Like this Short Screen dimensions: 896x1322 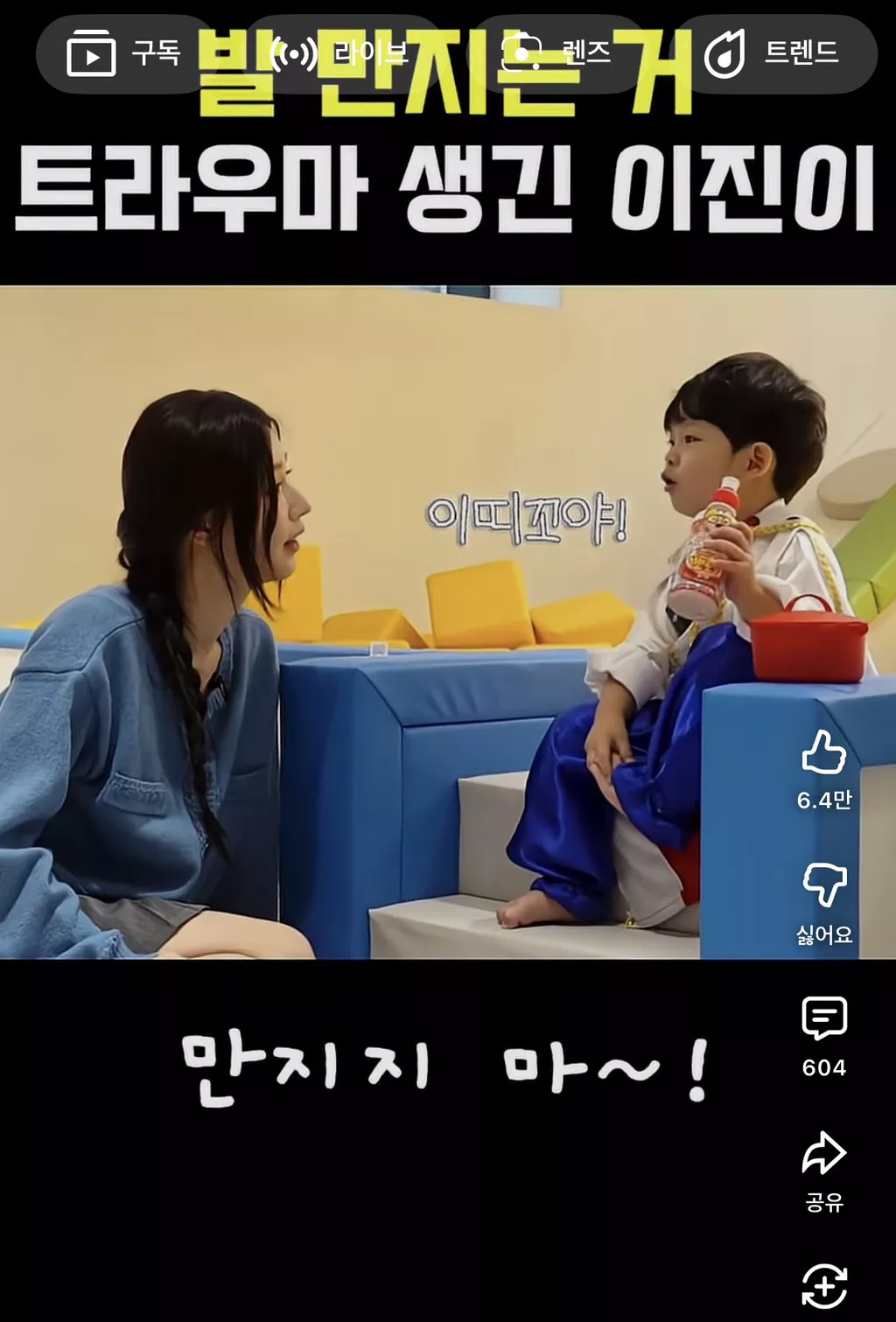(823, 752)
